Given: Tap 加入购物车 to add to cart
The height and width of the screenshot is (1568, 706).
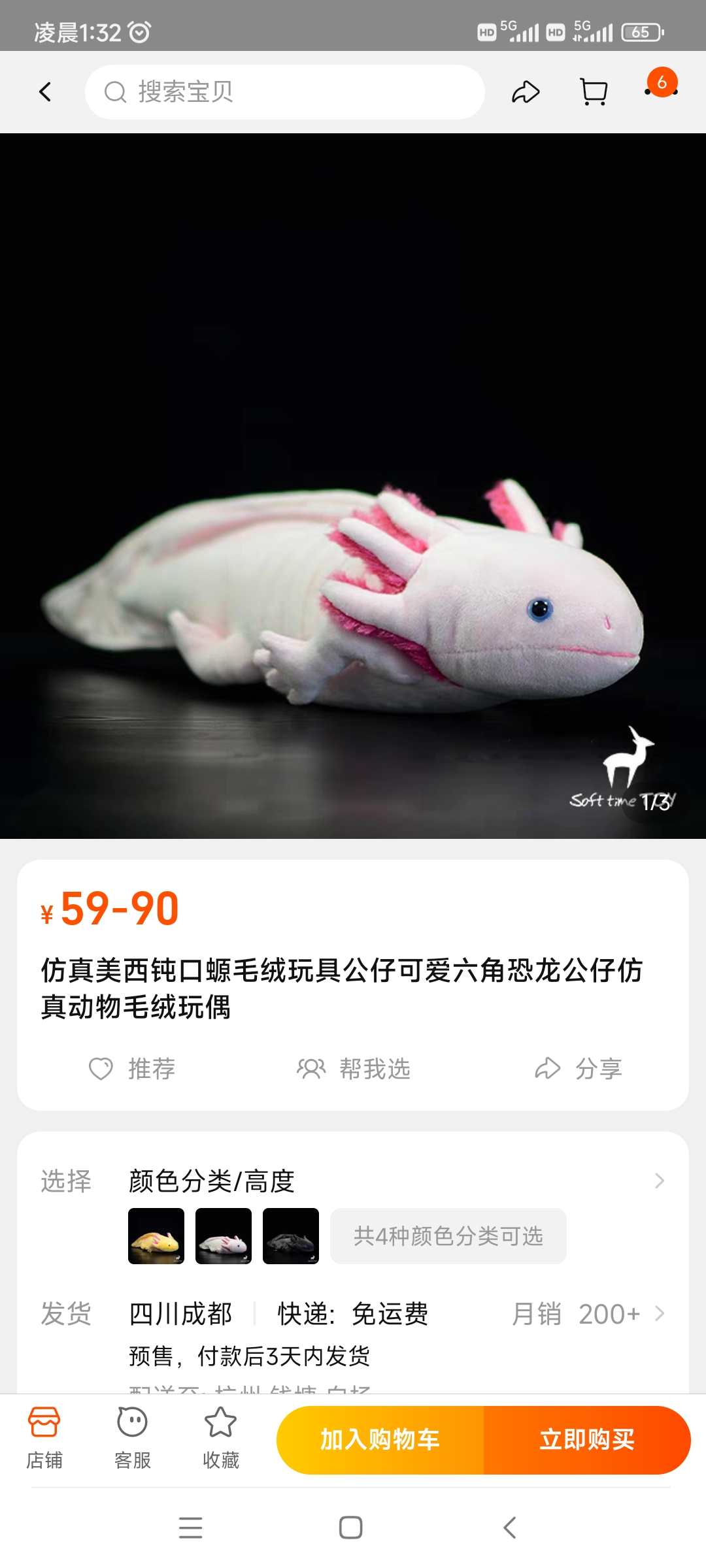Looking at the screenshot, I should coord(380,1440).
